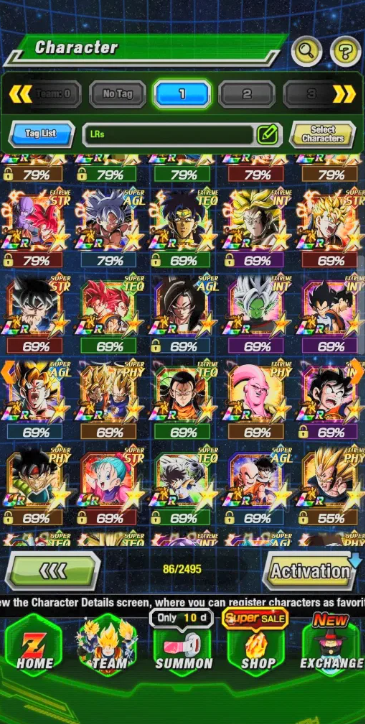Edit the LRs tag name

coord(267,134)
